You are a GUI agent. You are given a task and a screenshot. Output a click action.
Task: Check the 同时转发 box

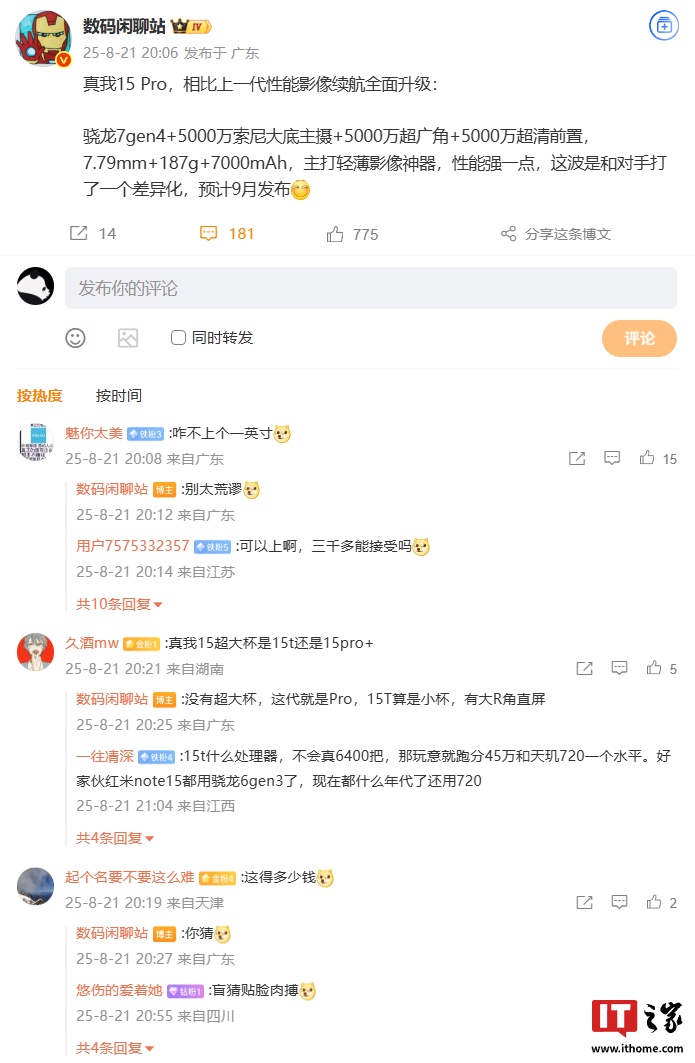coord(178,338)
